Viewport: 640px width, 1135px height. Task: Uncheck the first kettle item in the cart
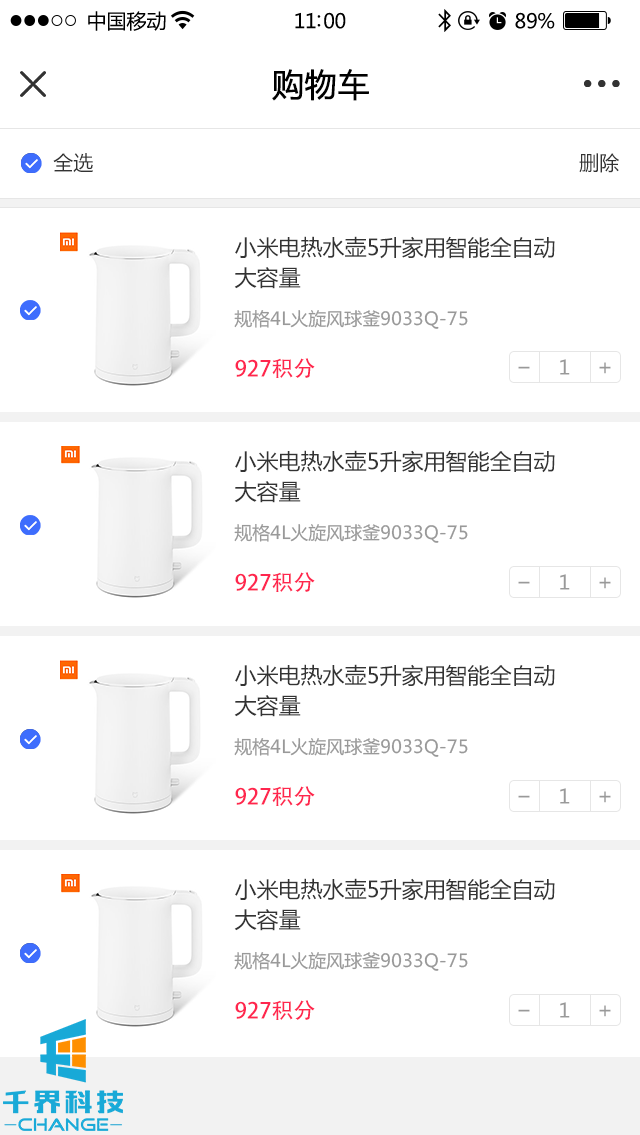point(30,310)
